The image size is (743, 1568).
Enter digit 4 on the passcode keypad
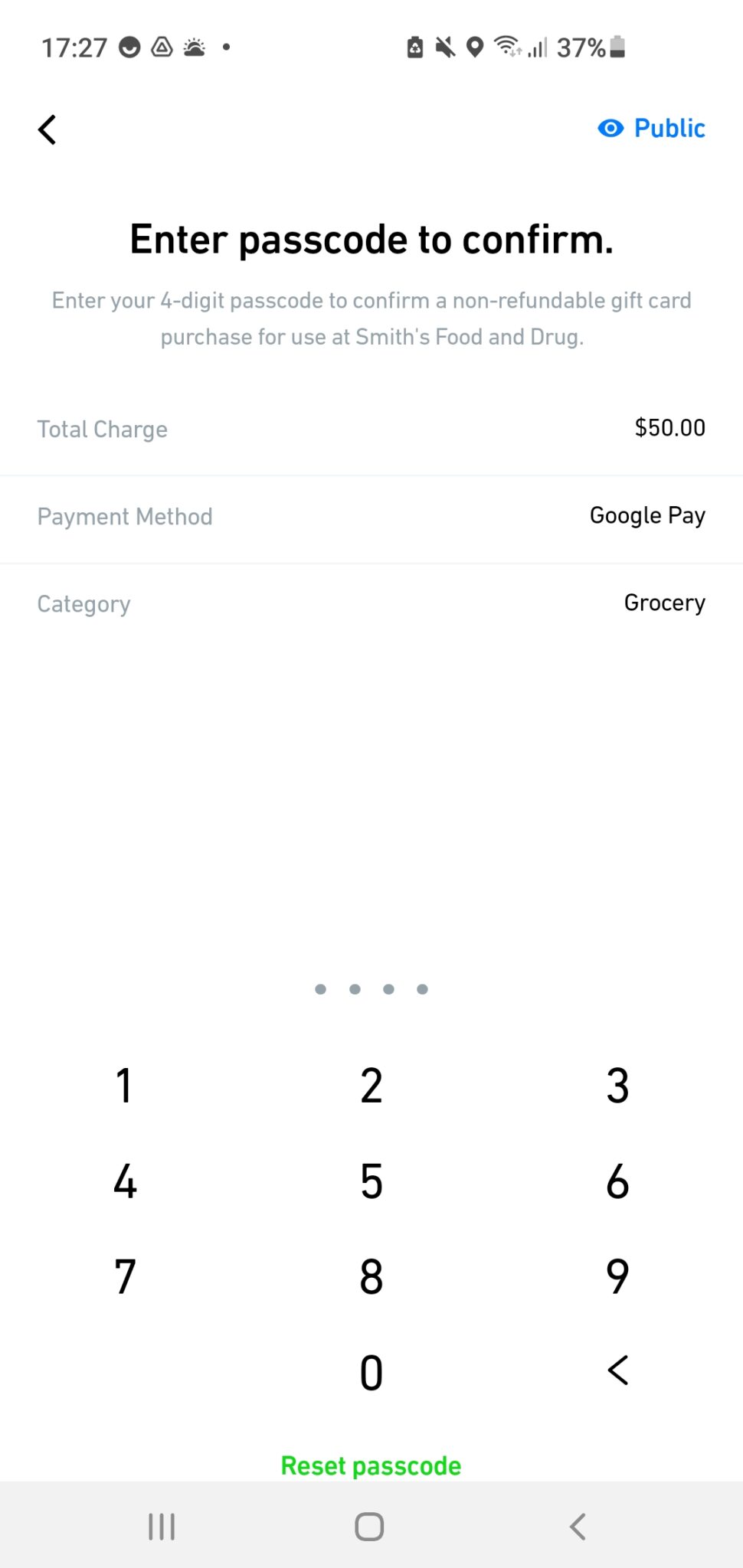[x=125, y=1181]
